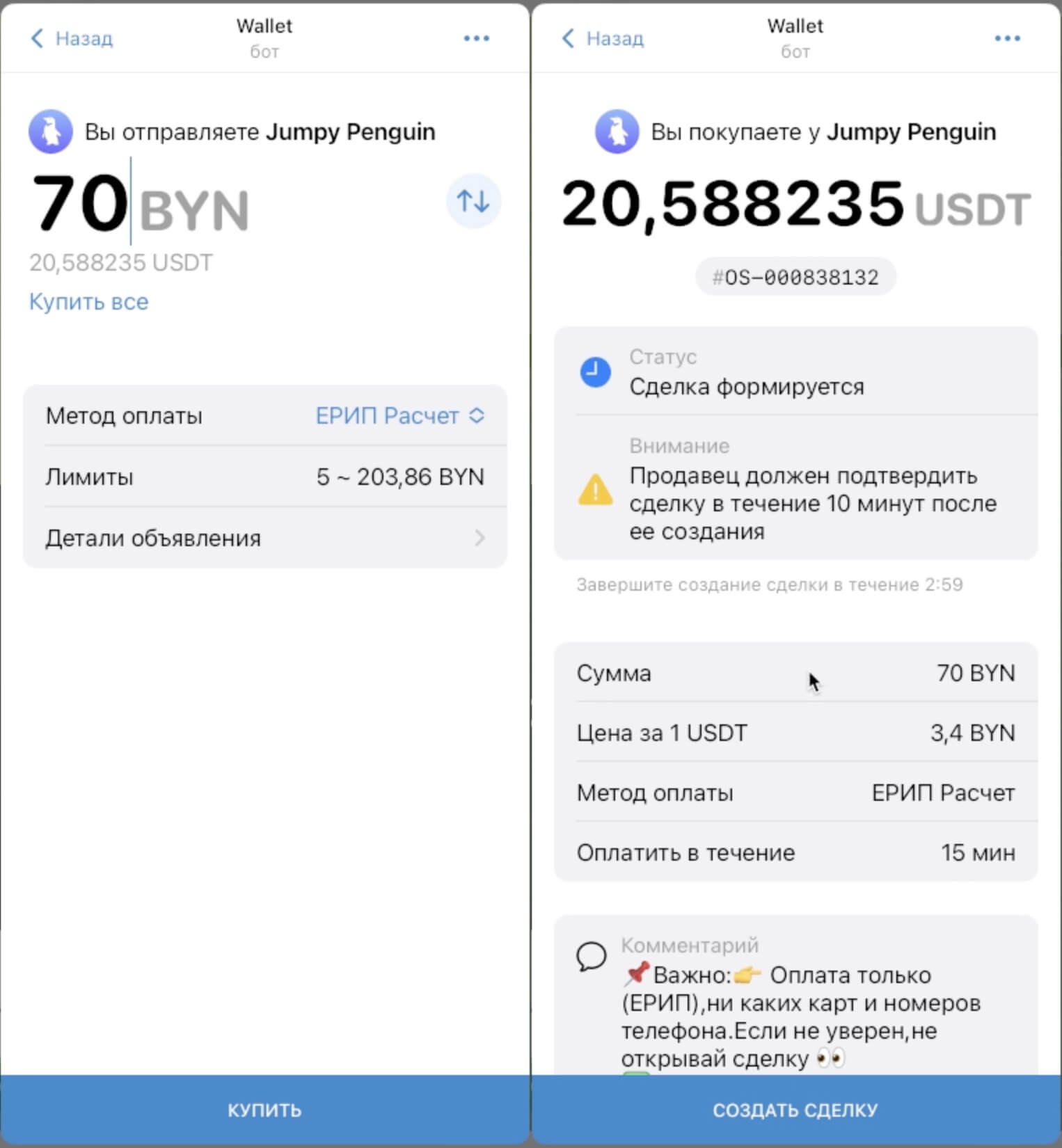Tap СОЗДАТЬ СДЕЛКУ to create the deal
Screen dimensions: 1062x1148
795,1110
